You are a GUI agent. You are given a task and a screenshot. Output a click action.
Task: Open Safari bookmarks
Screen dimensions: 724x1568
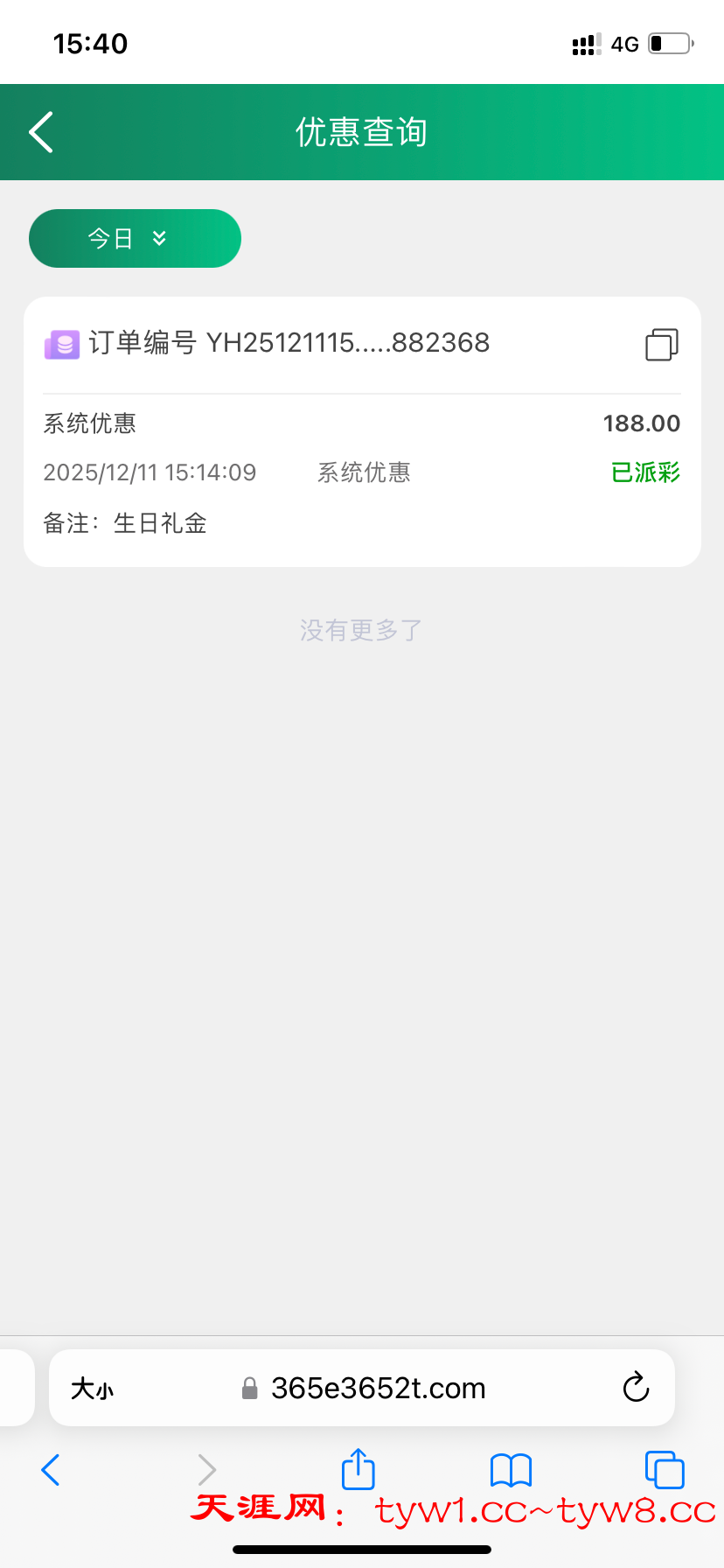point(511,1470)
